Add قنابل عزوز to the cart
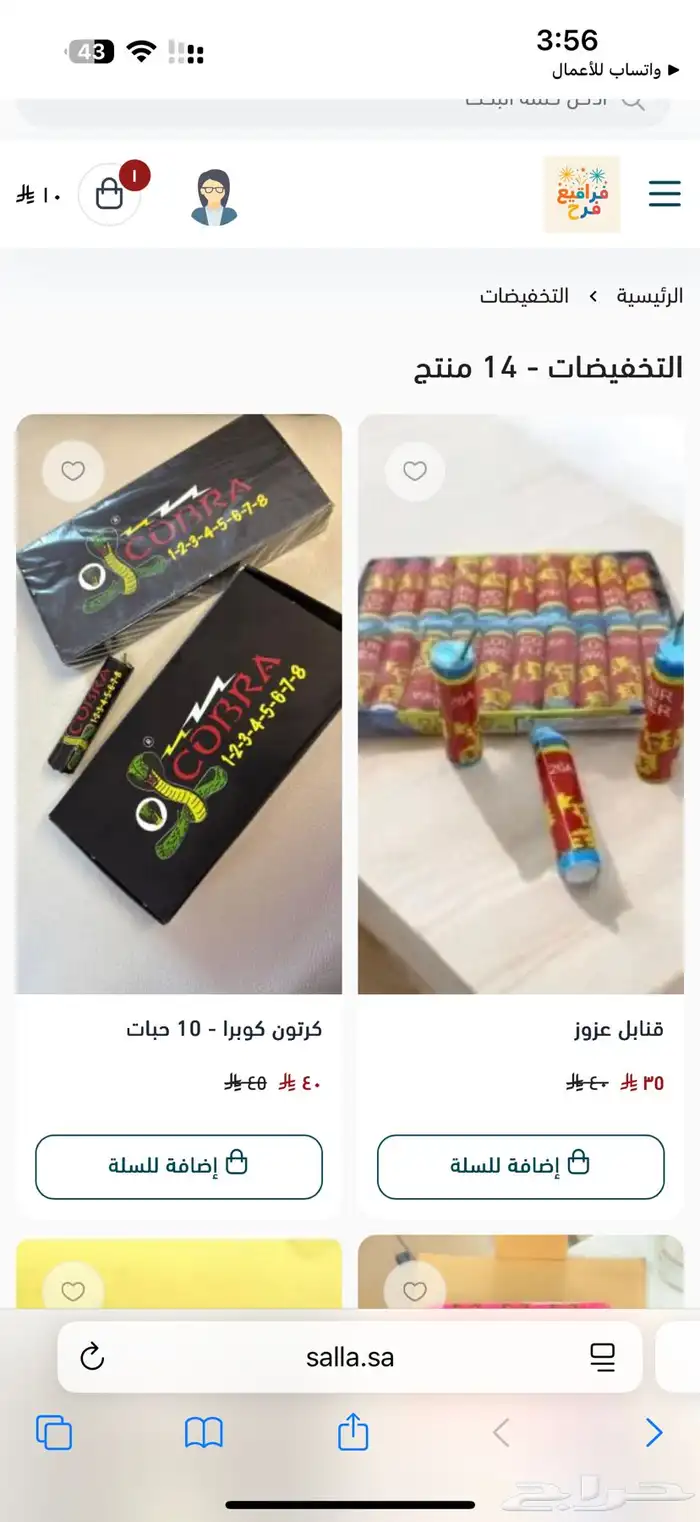The height and width of the screenshot is (1522, 700). click(520, 1166)
